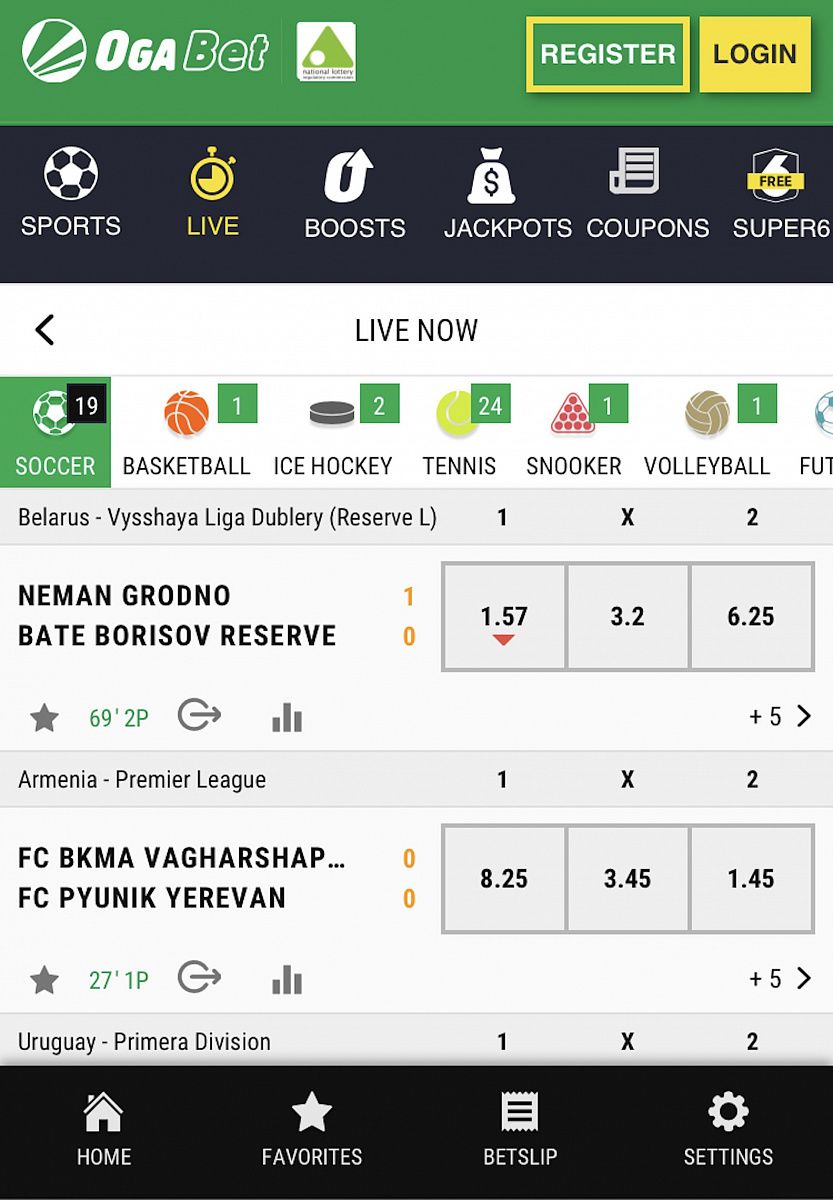The height and width of the screenshot is (1200, 833).
Task: Go to Favorites tab
Action: click(312, 1130)
